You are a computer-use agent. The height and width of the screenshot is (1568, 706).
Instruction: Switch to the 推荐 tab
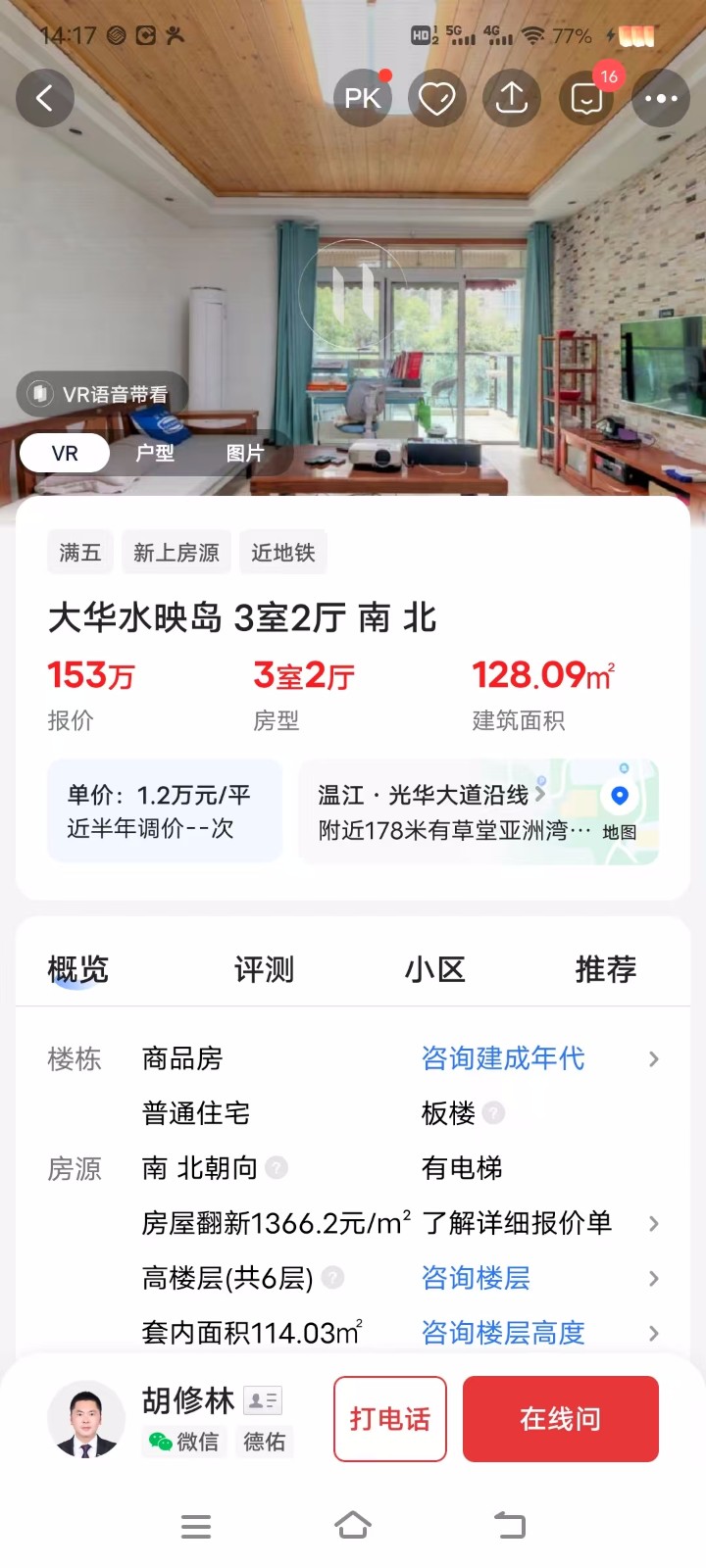point(606,969)
